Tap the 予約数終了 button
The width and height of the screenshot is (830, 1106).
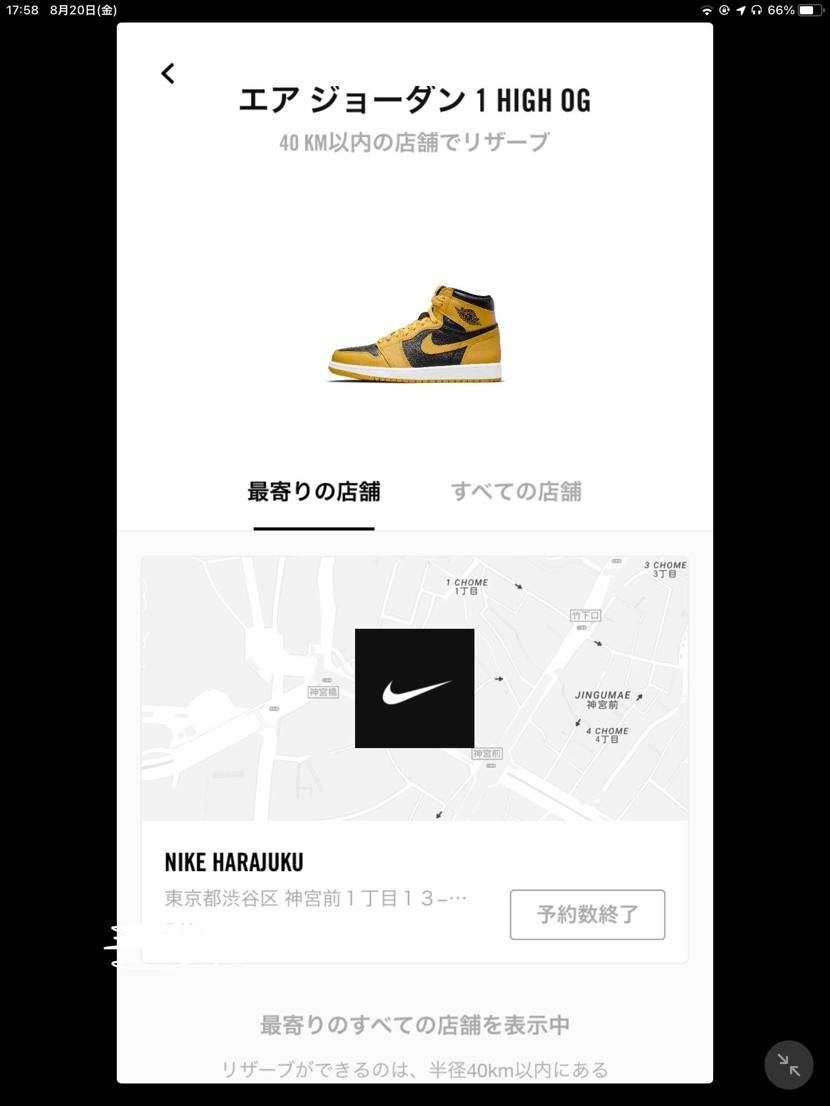click(587, 914)
